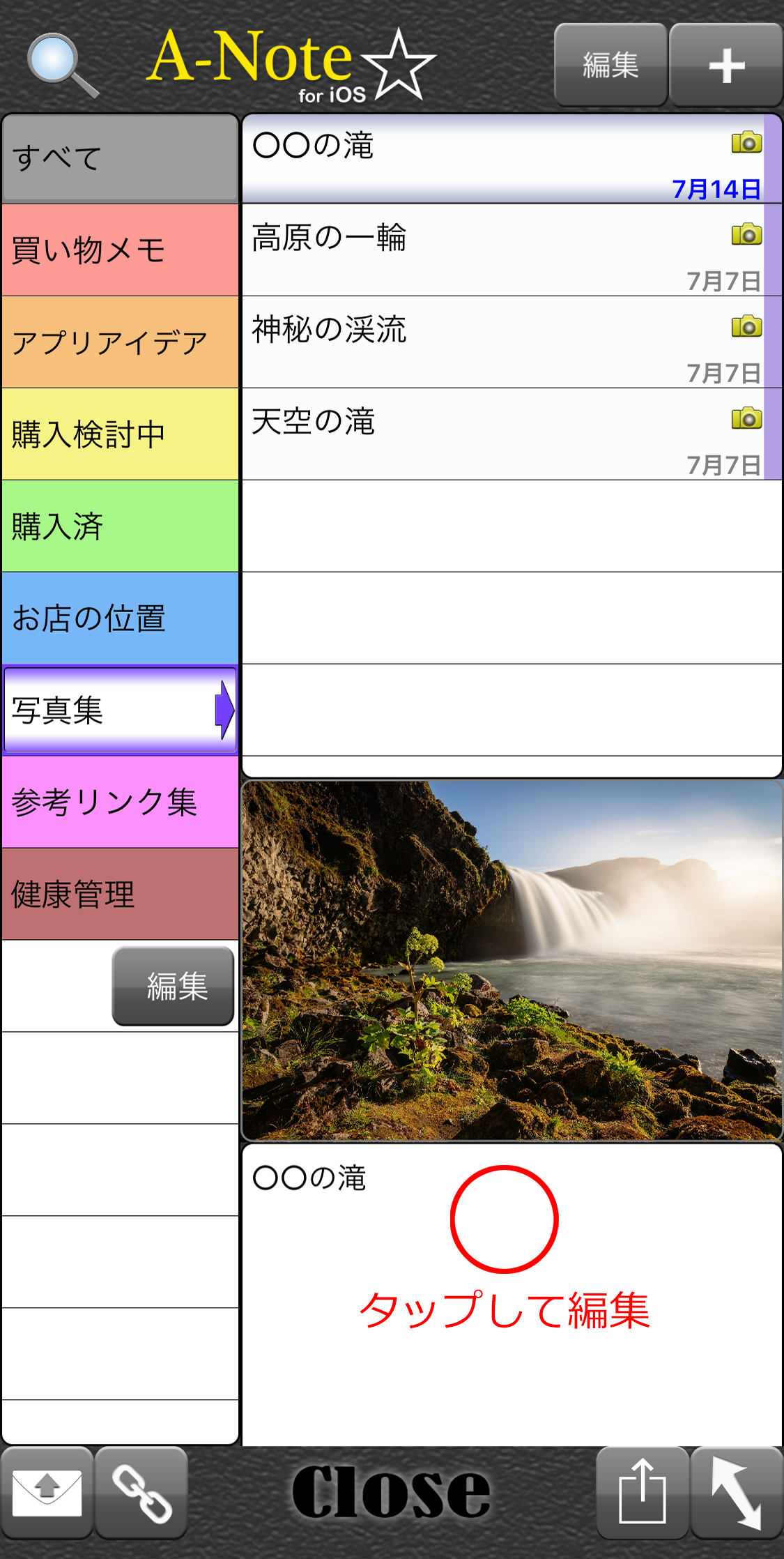Open the search magnifier icon

(x=61, y=65)
